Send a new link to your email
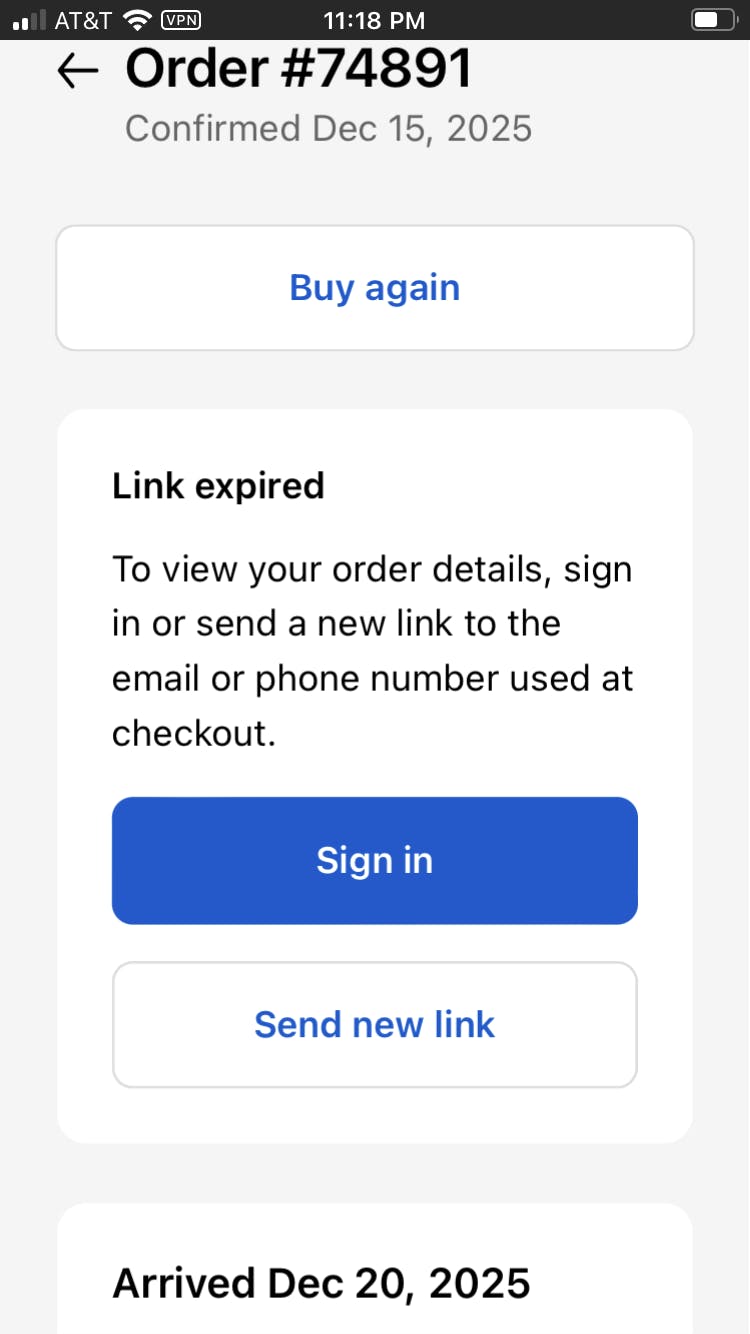 pyautogui.click(x=375, y=1024)
